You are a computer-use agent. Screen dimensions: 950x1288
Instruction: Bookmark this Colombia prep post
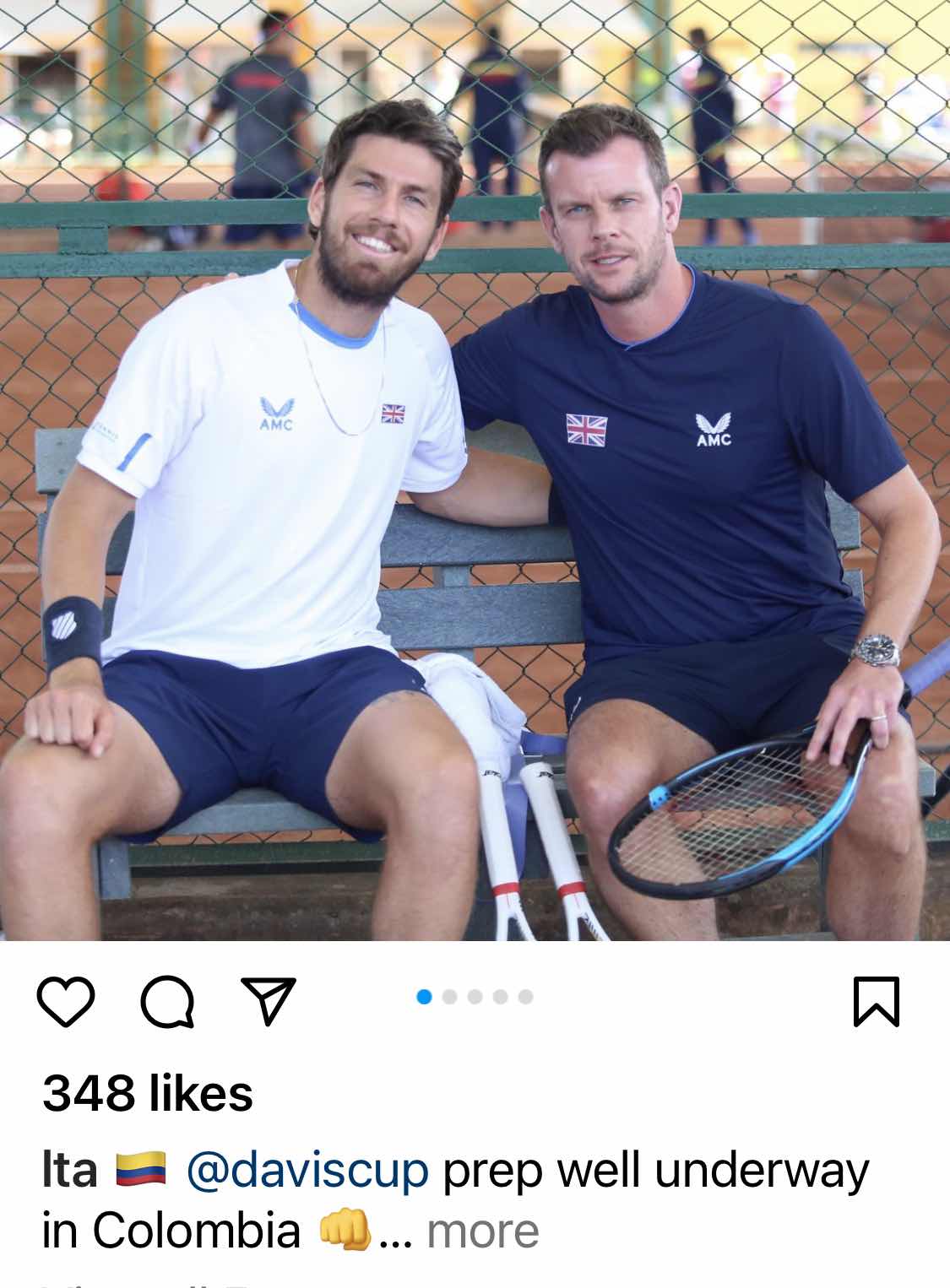pyautogui.click(x=877, y=1002)
